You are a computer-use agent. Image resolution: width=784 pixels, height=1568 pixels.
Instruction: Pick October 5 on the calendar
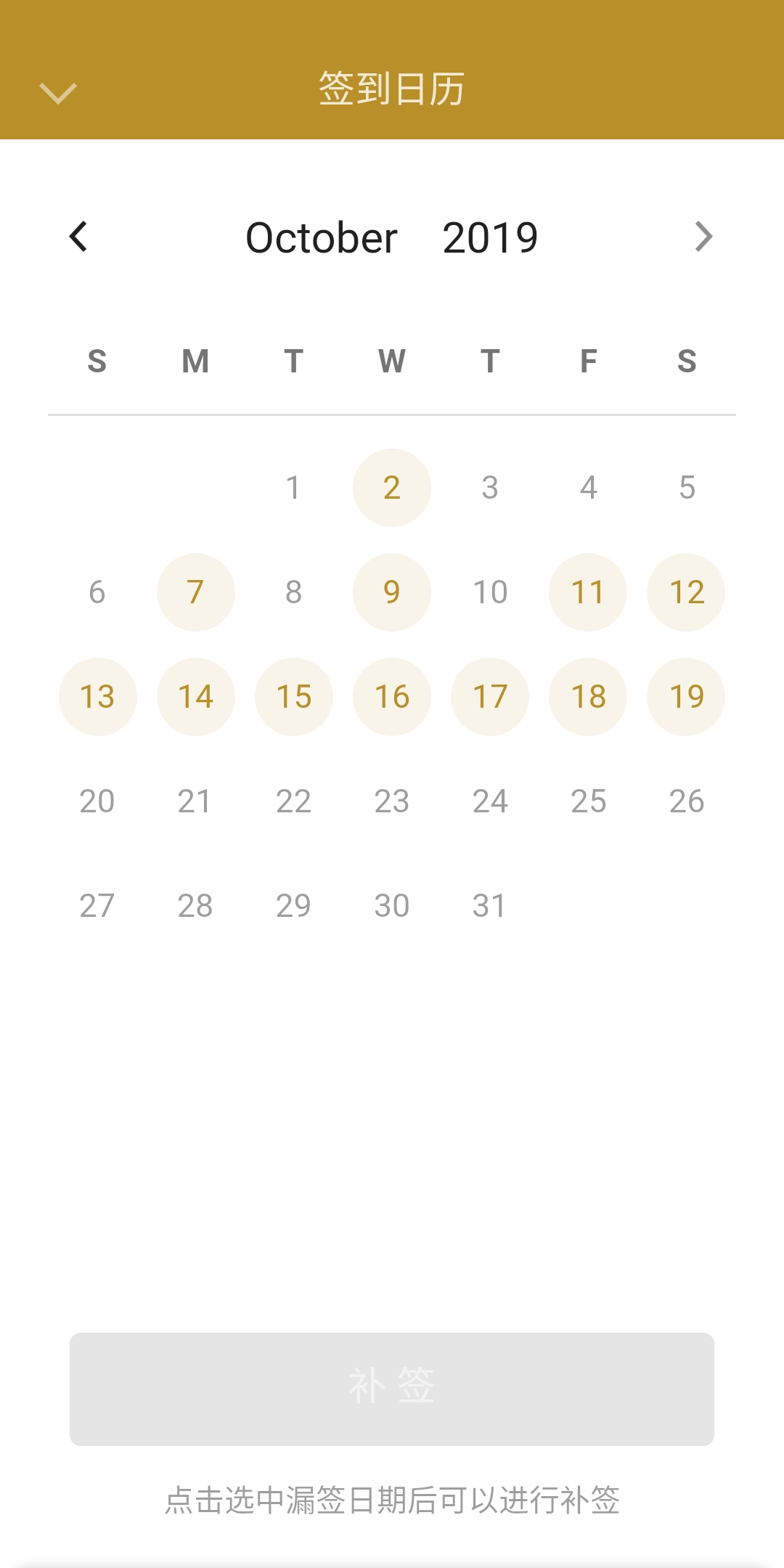coord(687,488)
